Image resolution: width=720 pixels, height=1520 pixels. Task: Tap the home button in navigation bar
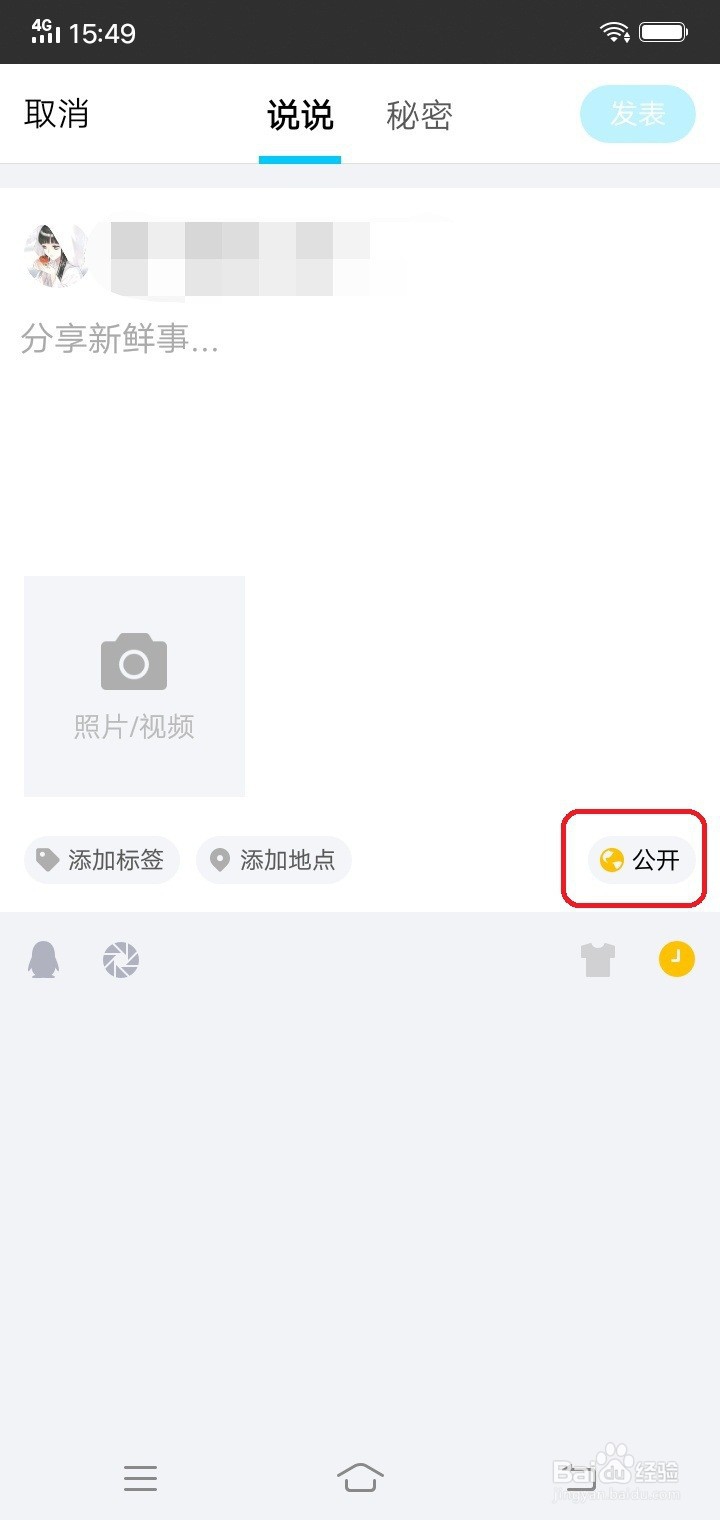[x=360, y=1478]
